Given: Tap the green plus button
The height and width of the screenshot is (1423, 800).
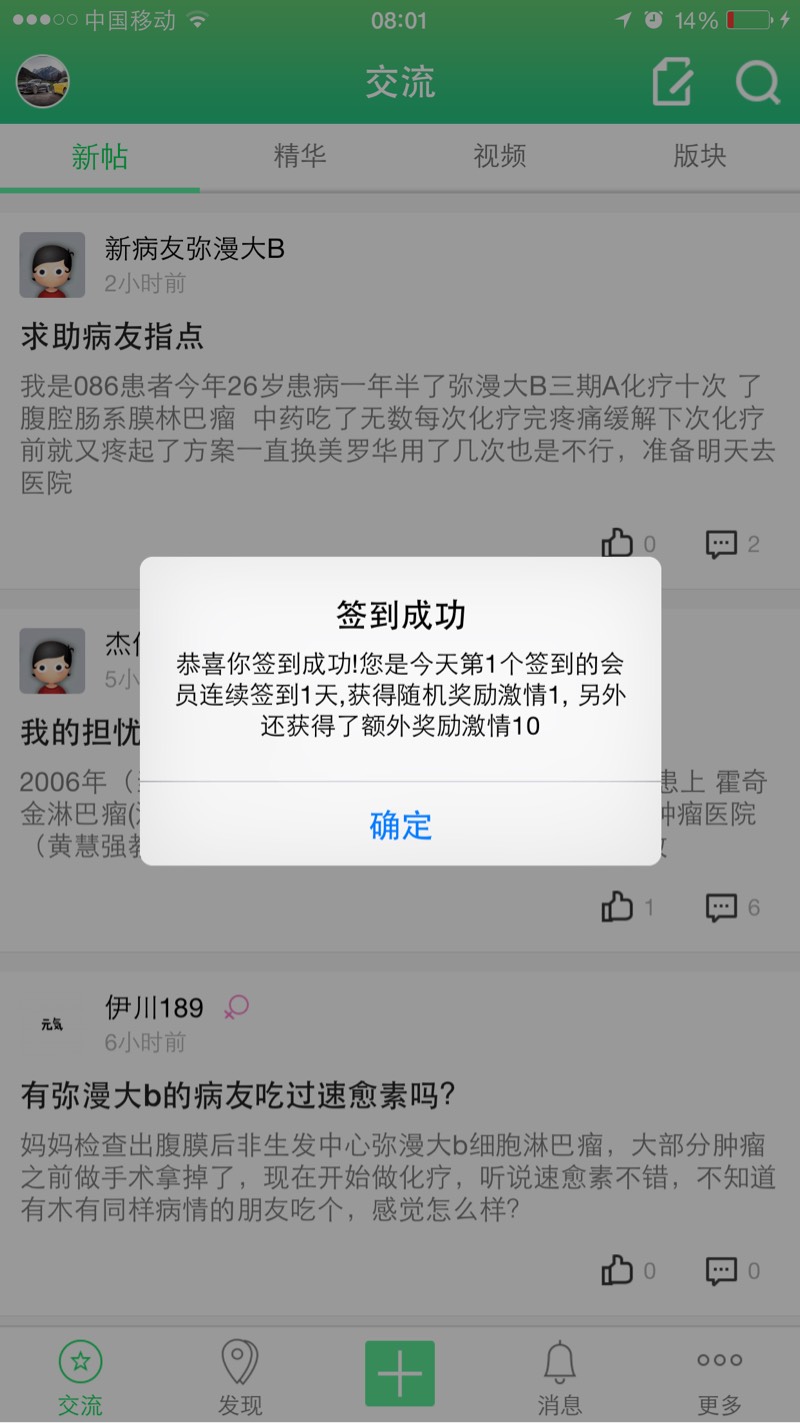Looking at the screenshot, I should click(400, 1373).
